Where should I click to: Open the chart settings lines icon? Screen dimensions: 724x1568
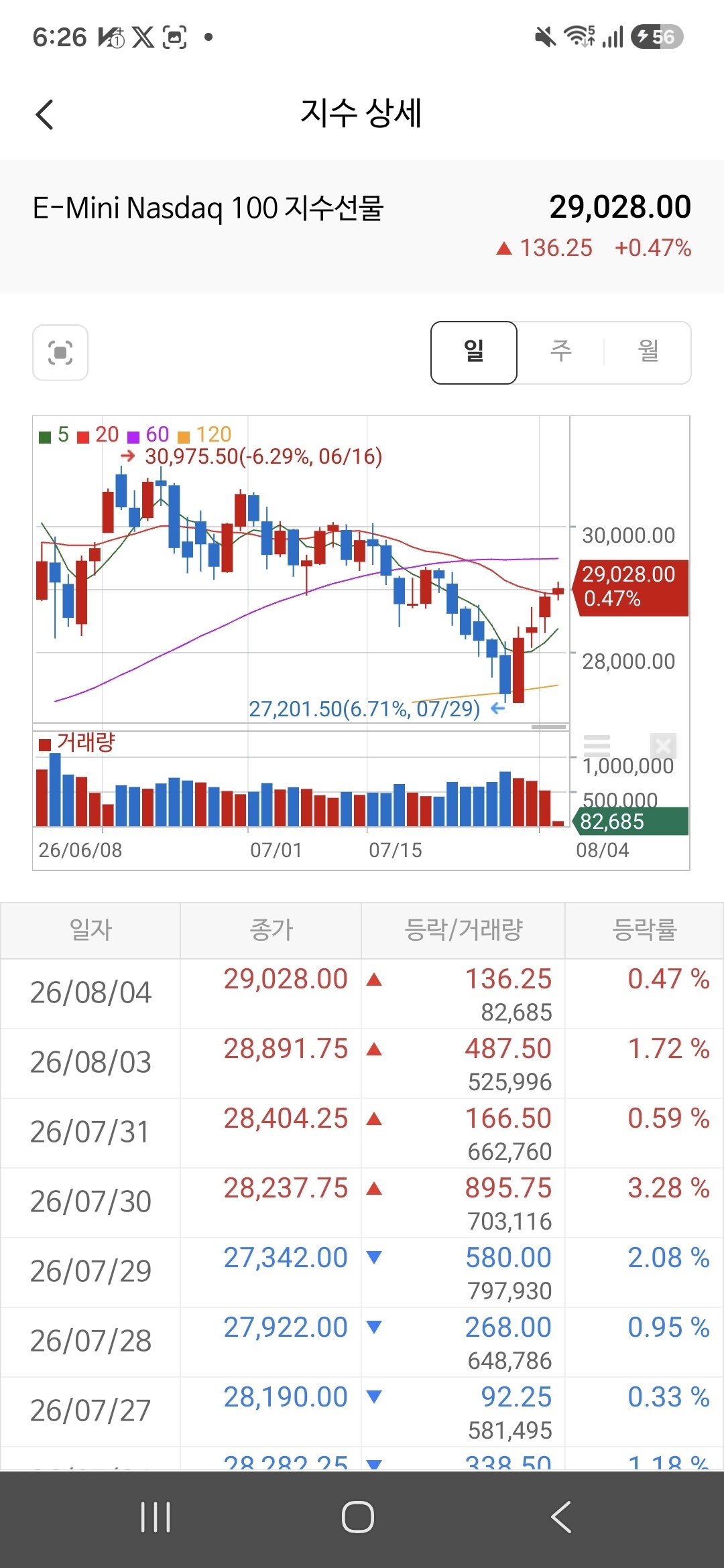click(x=597, y=745)
